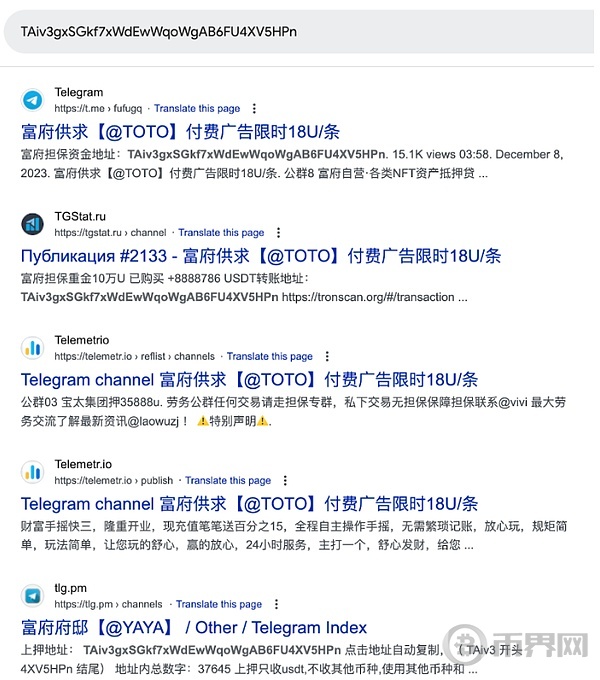Open the Telegram t.me fufugq result title
The height and width of the screenshot is (680, 600).
(180, 132)
